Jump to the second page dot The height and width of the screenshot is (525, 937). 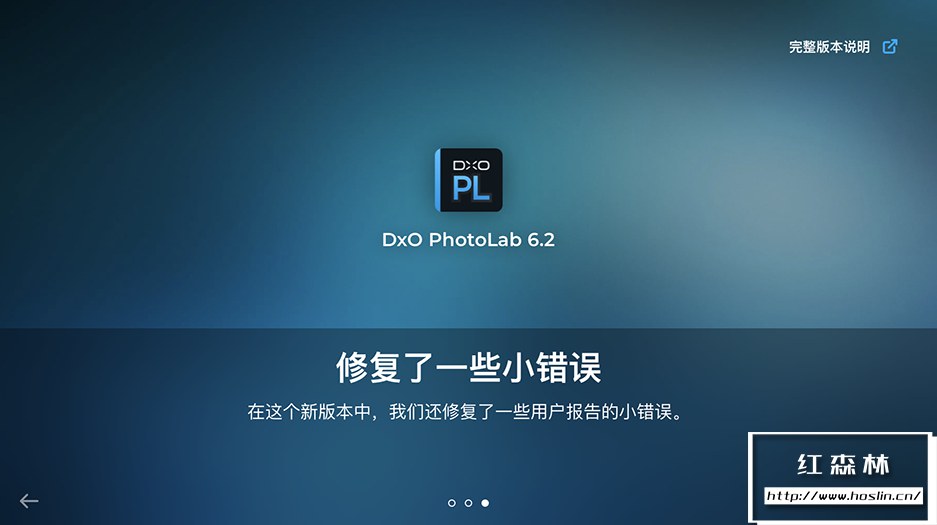click(x=468, y=503)
